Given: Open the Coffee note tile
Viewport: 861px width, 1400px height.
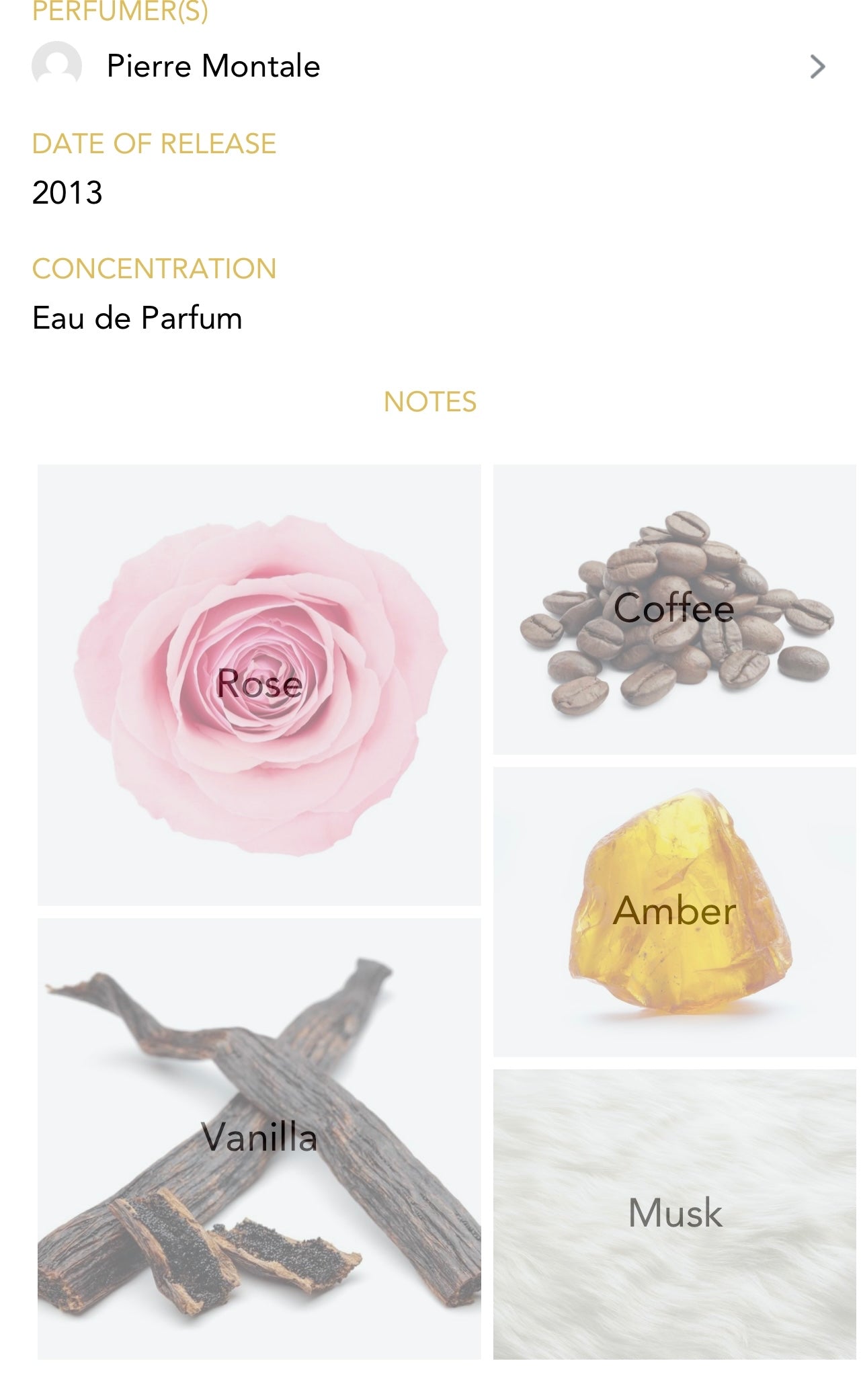Looking at the screenshot, I should tap(674, 609).
